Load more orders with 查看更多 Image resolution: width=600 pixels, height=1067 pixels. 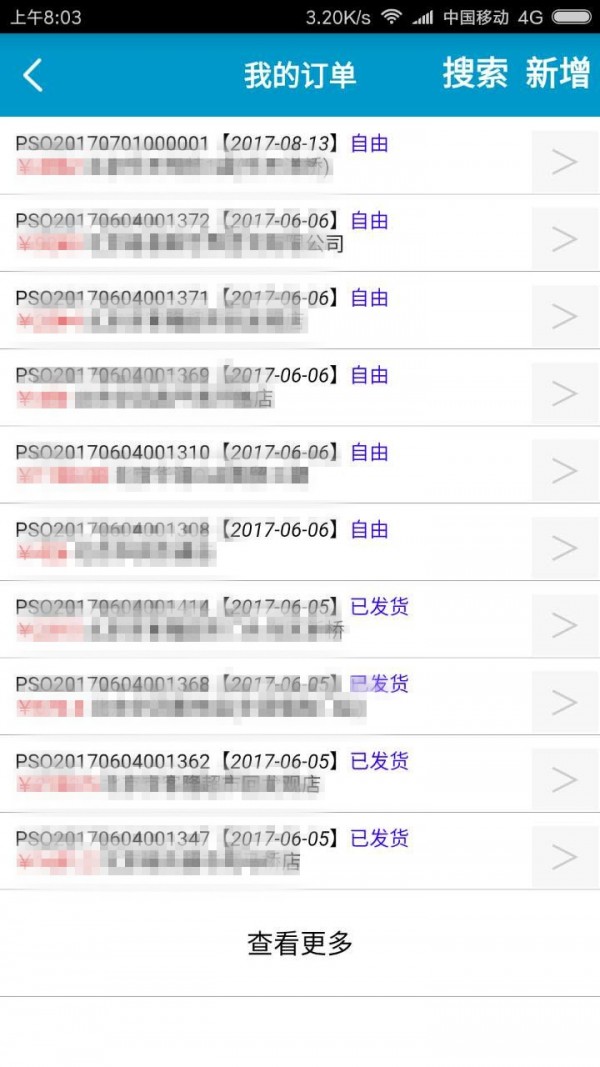click(x=300, y=942)
